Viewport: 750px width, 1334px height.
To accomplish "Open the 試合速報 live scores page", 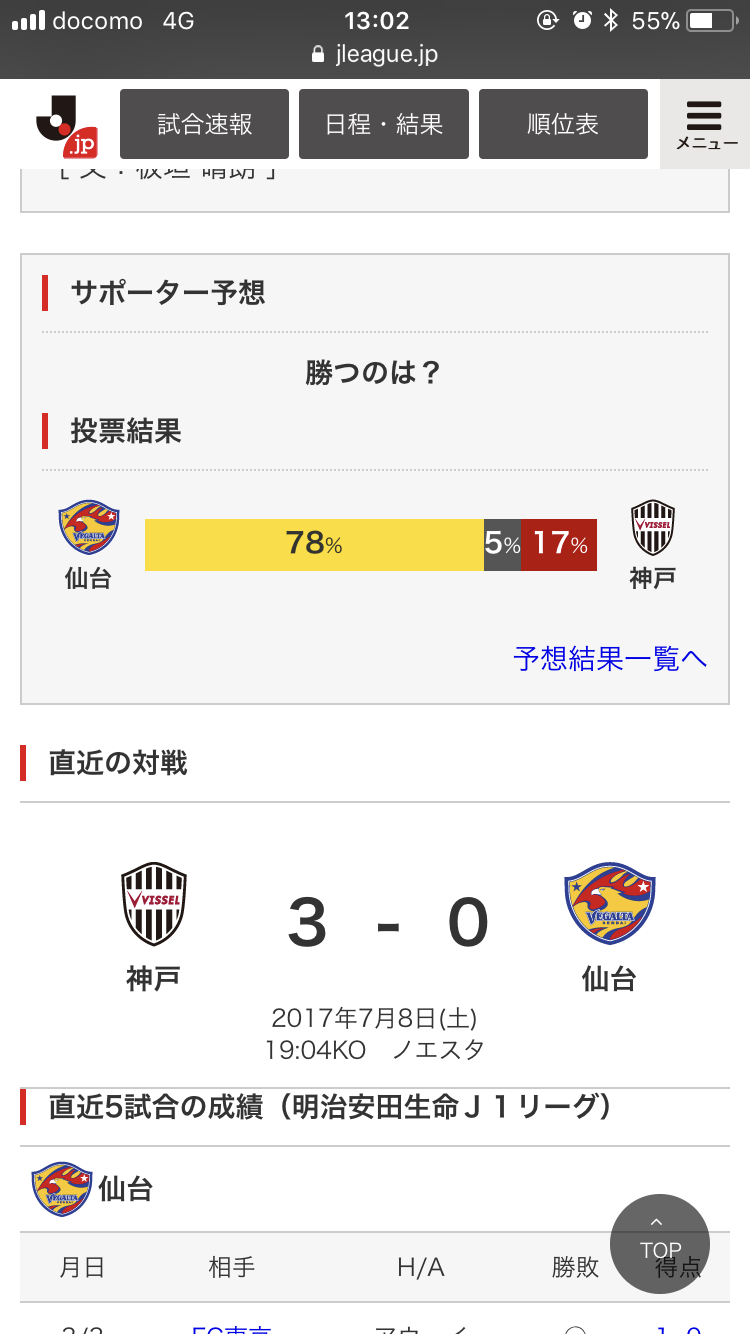I will point(204,124).
